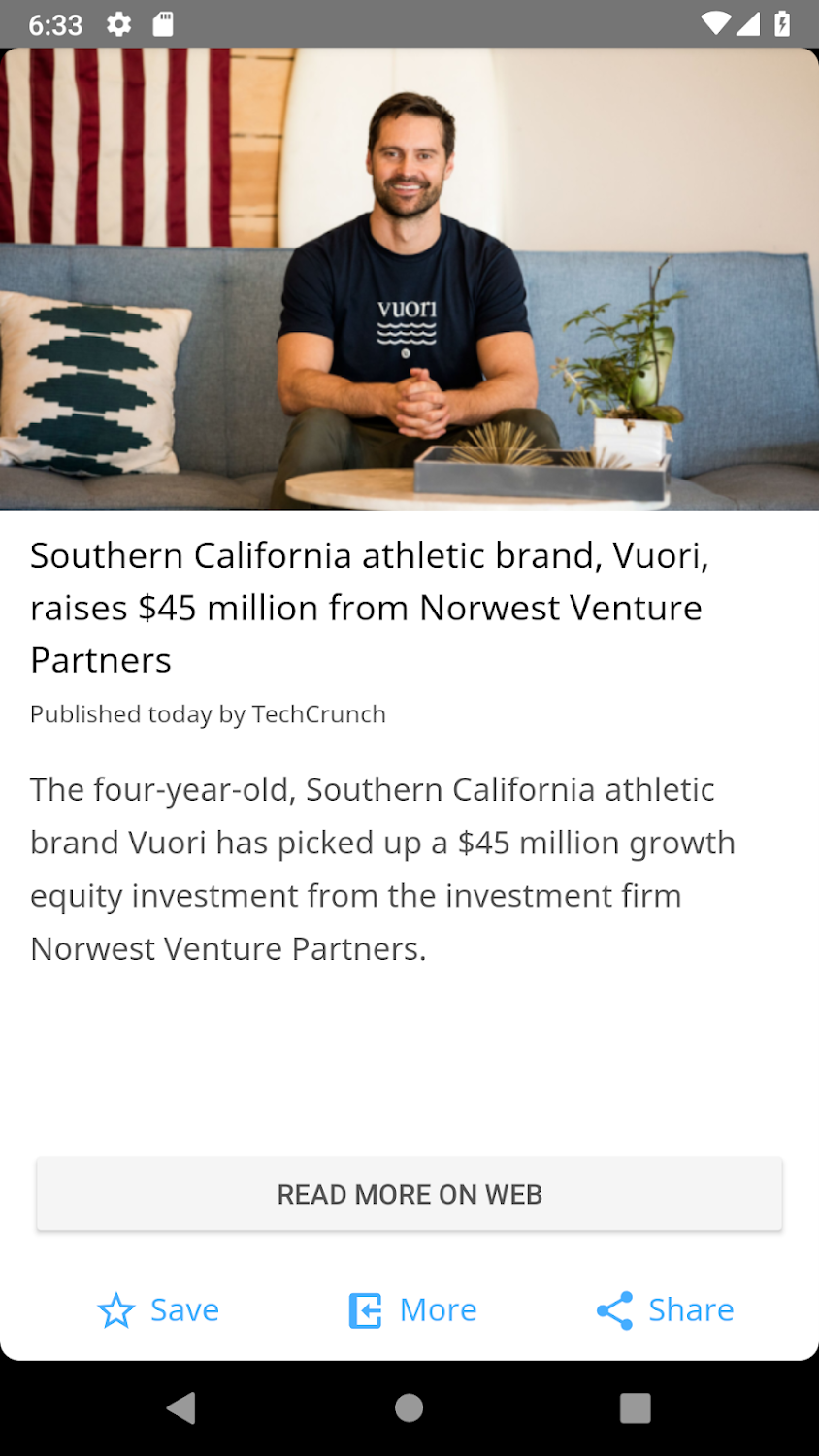Save this Vuori article
Image resolution: width=819 pixels, height=1456 pixels.
[x=158, y=1310]
